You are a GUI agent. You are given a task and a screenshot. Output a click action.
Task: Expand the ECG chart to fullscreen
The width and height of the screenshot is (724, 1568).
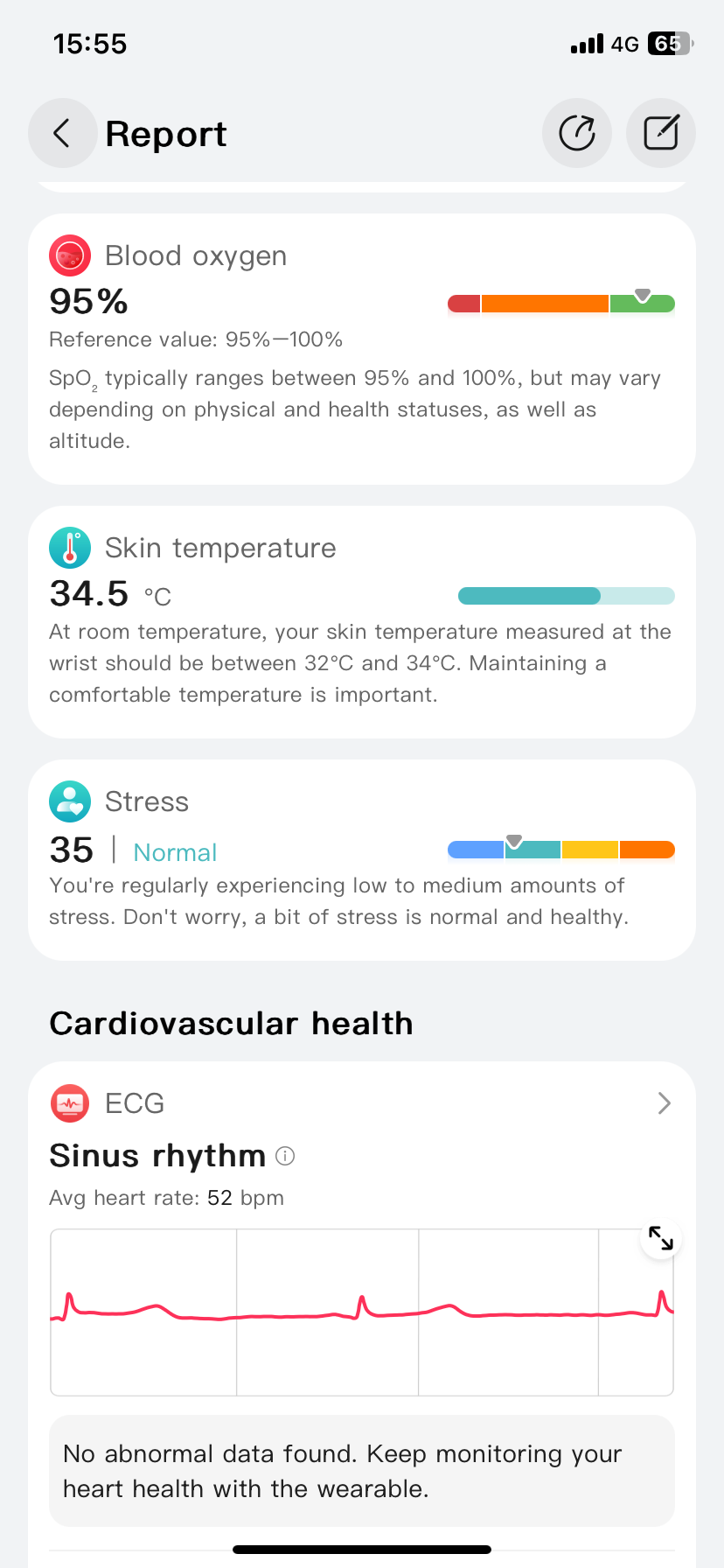pos(661,1238)
